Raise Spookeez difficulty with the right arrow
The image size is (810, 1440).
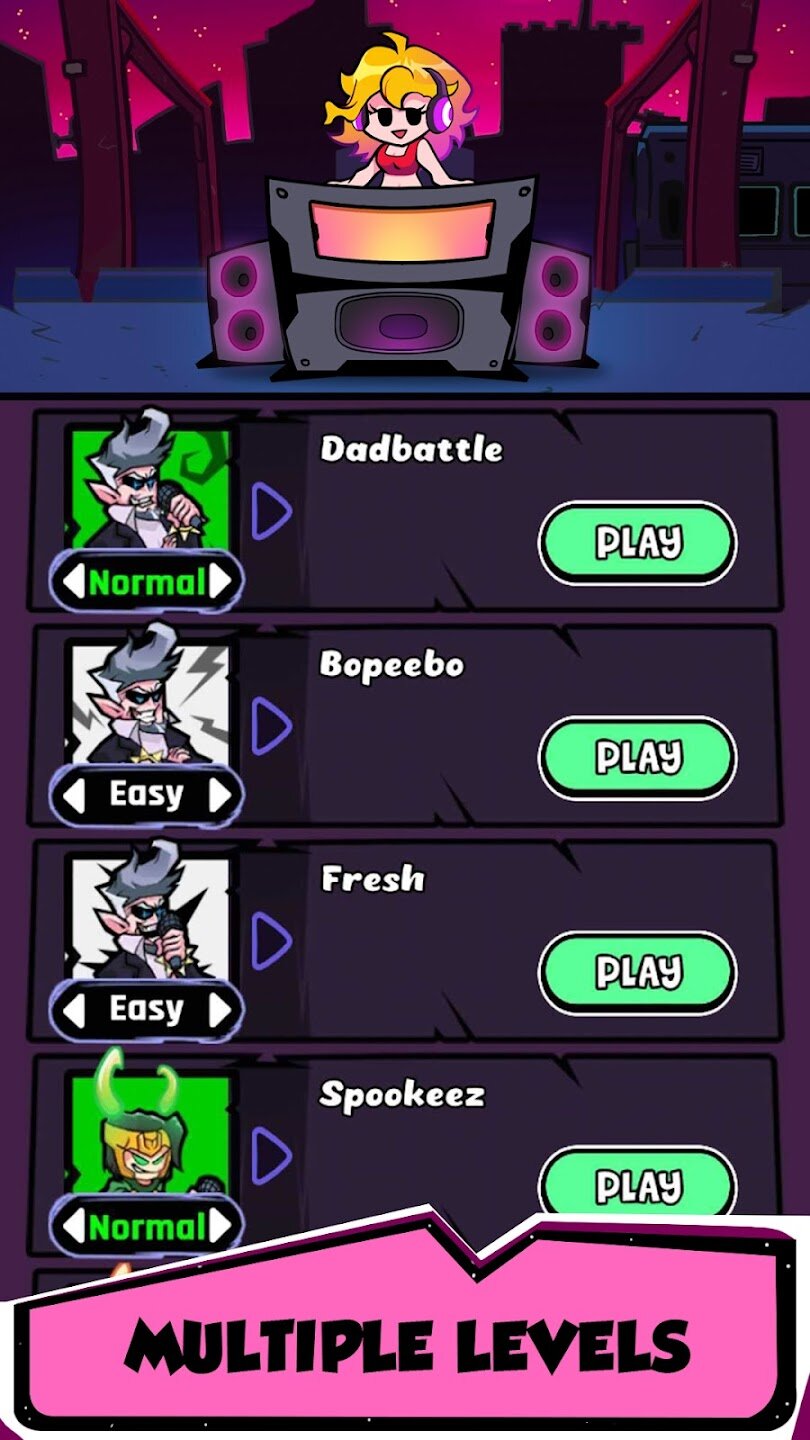(220, 1226)
